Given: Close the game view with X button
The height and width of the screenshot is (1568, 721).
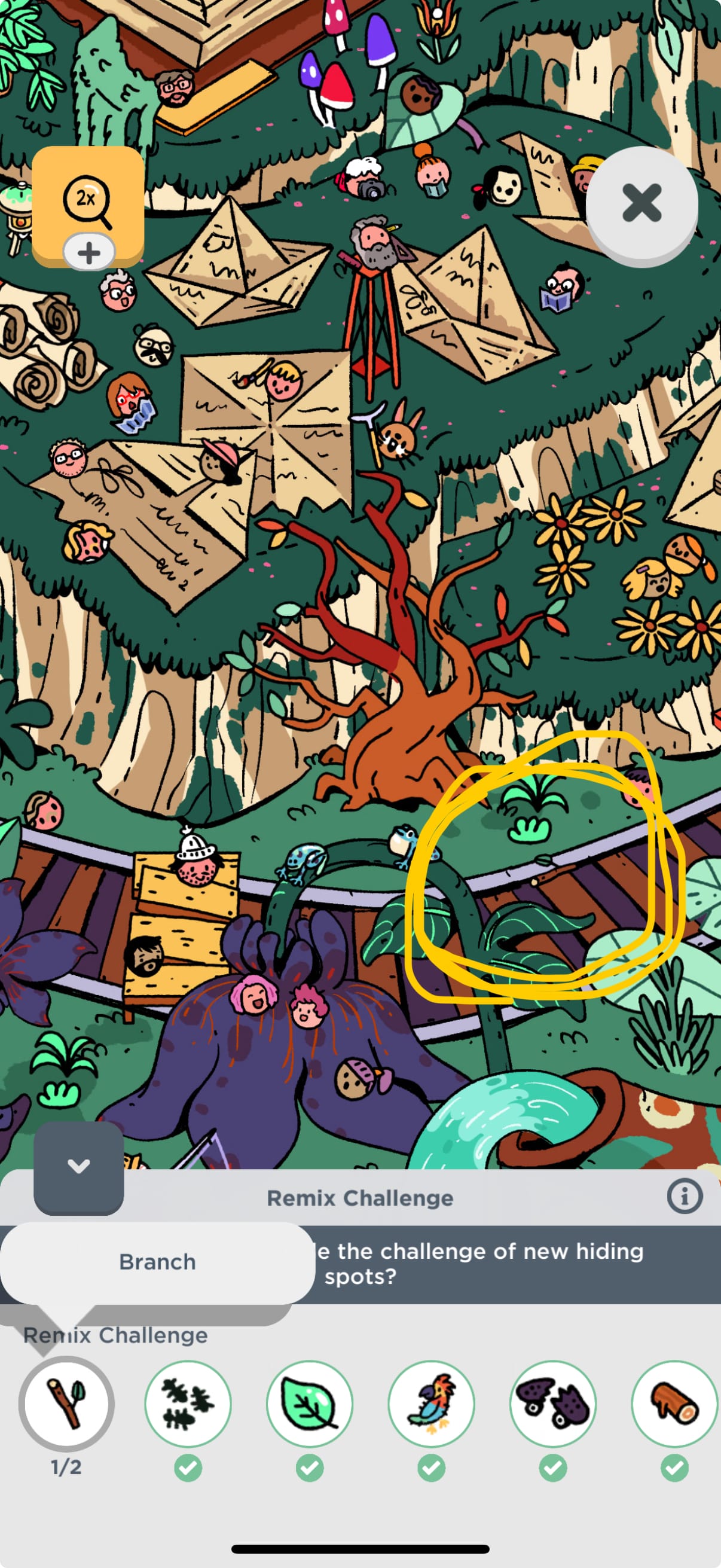Looking at the screenshot, I should click(641, 203).
